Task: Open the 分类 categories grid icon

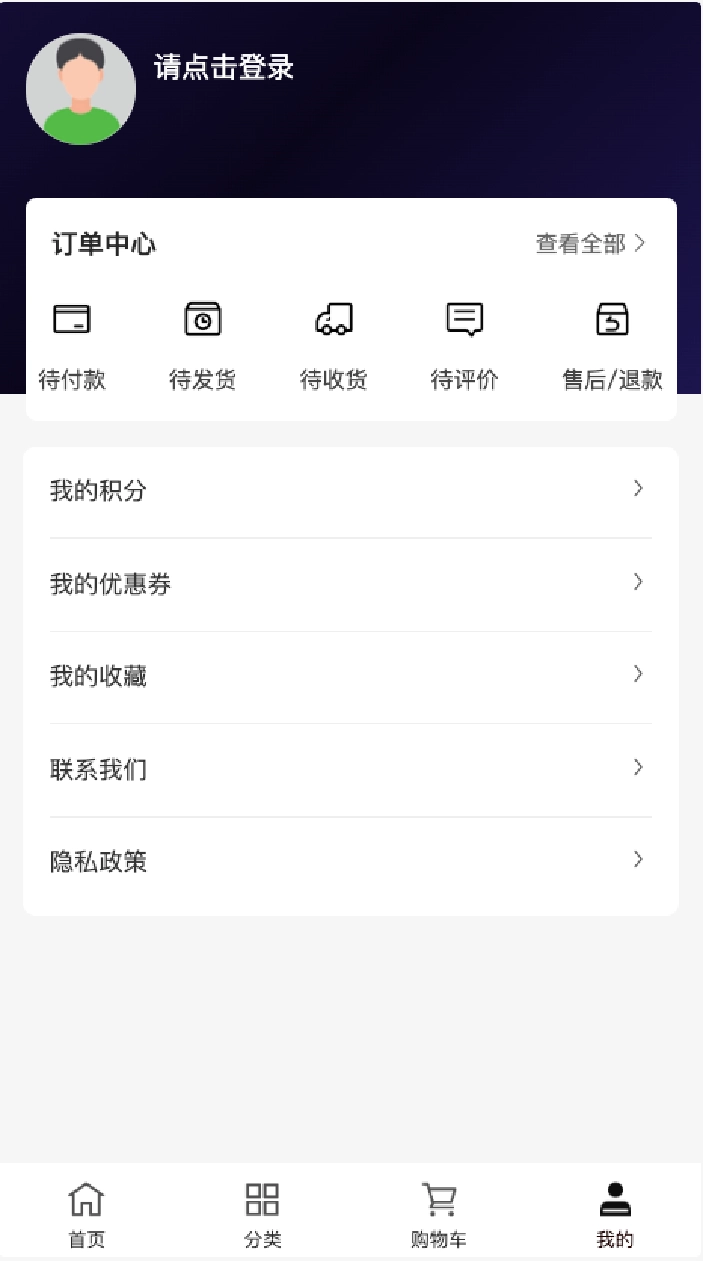Action: (x=262, y=1196)
